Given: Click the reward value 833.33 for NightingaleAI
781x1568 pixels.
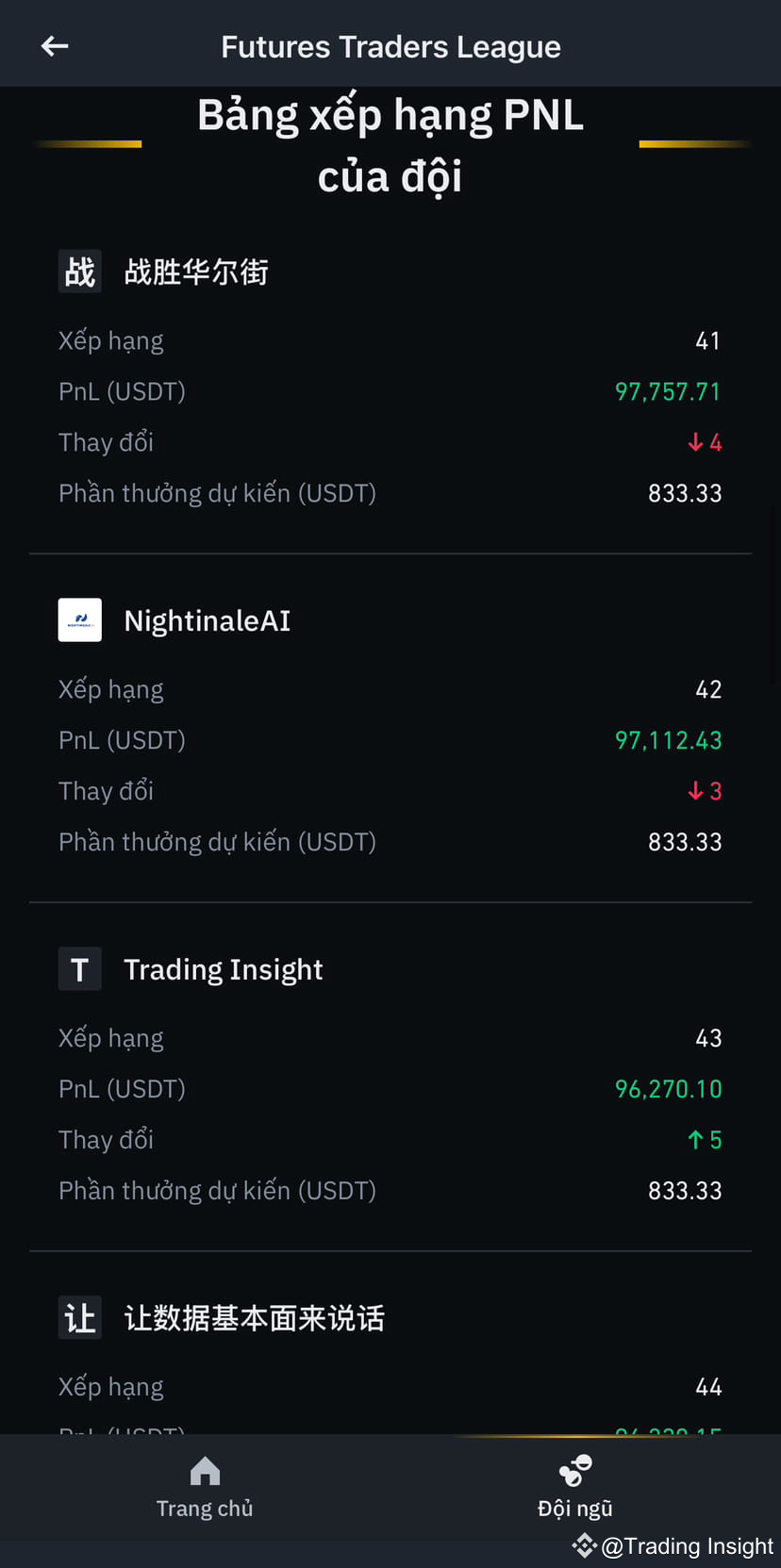Looking at the screenshot, I should pyautogui.click(x=686, y=841).
